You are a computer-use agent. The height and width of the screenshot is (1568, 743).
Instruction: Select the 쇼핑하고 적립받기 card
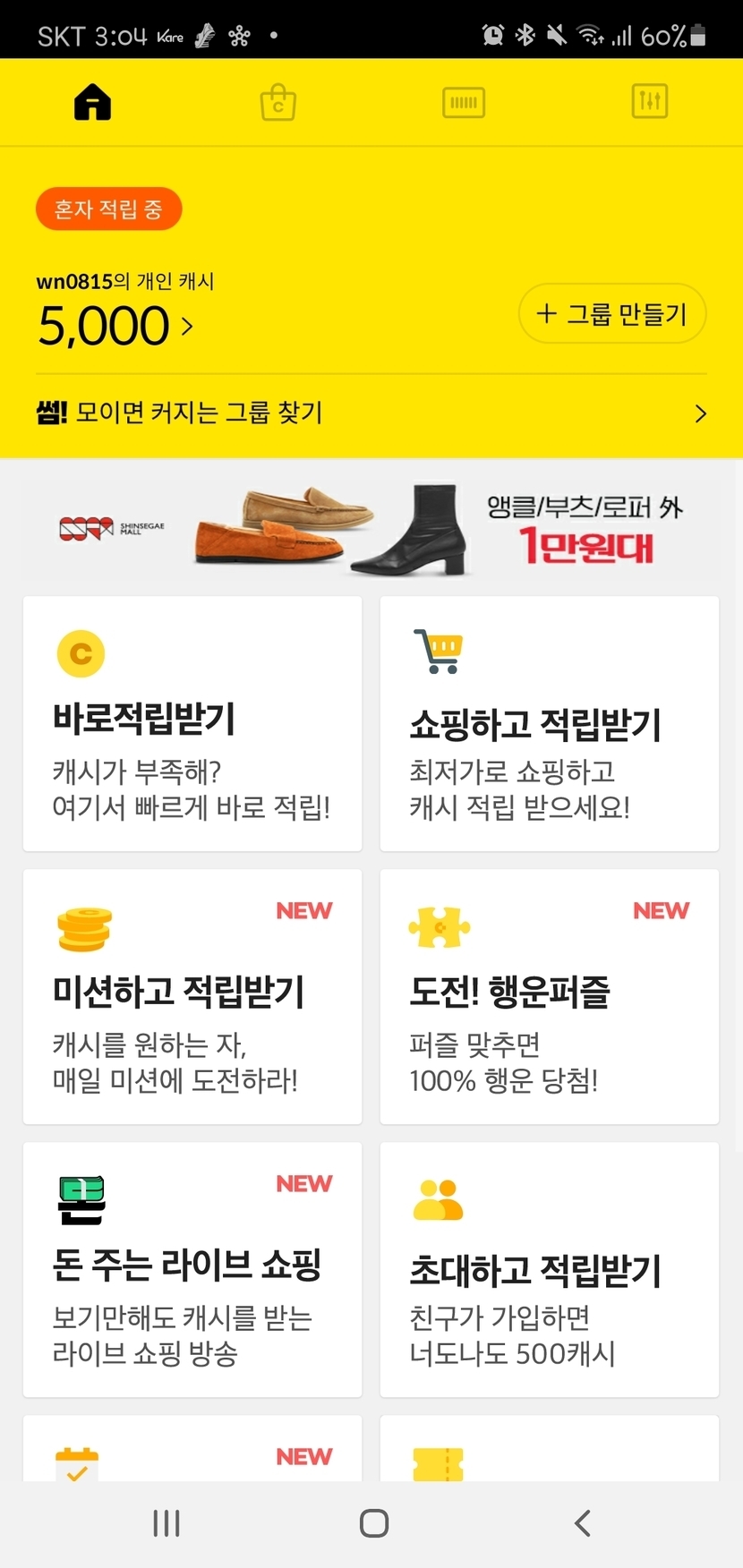549,723
